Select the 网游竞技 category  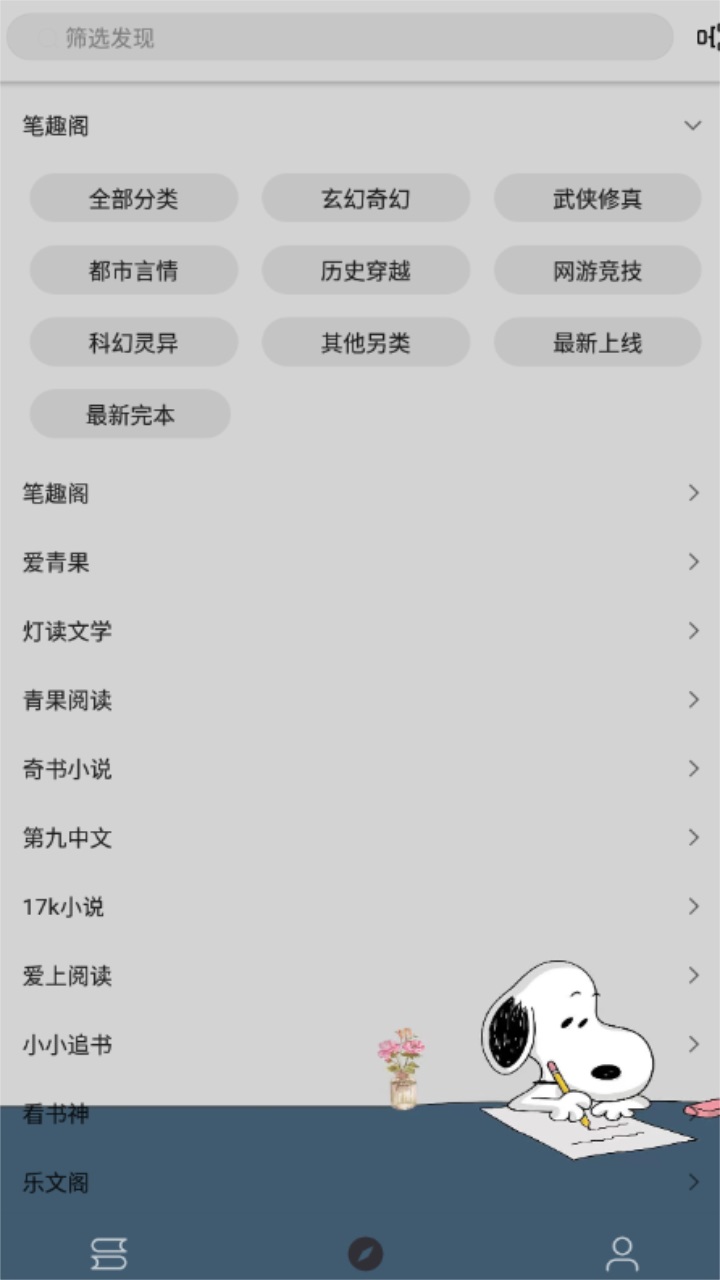pos(598,270)
